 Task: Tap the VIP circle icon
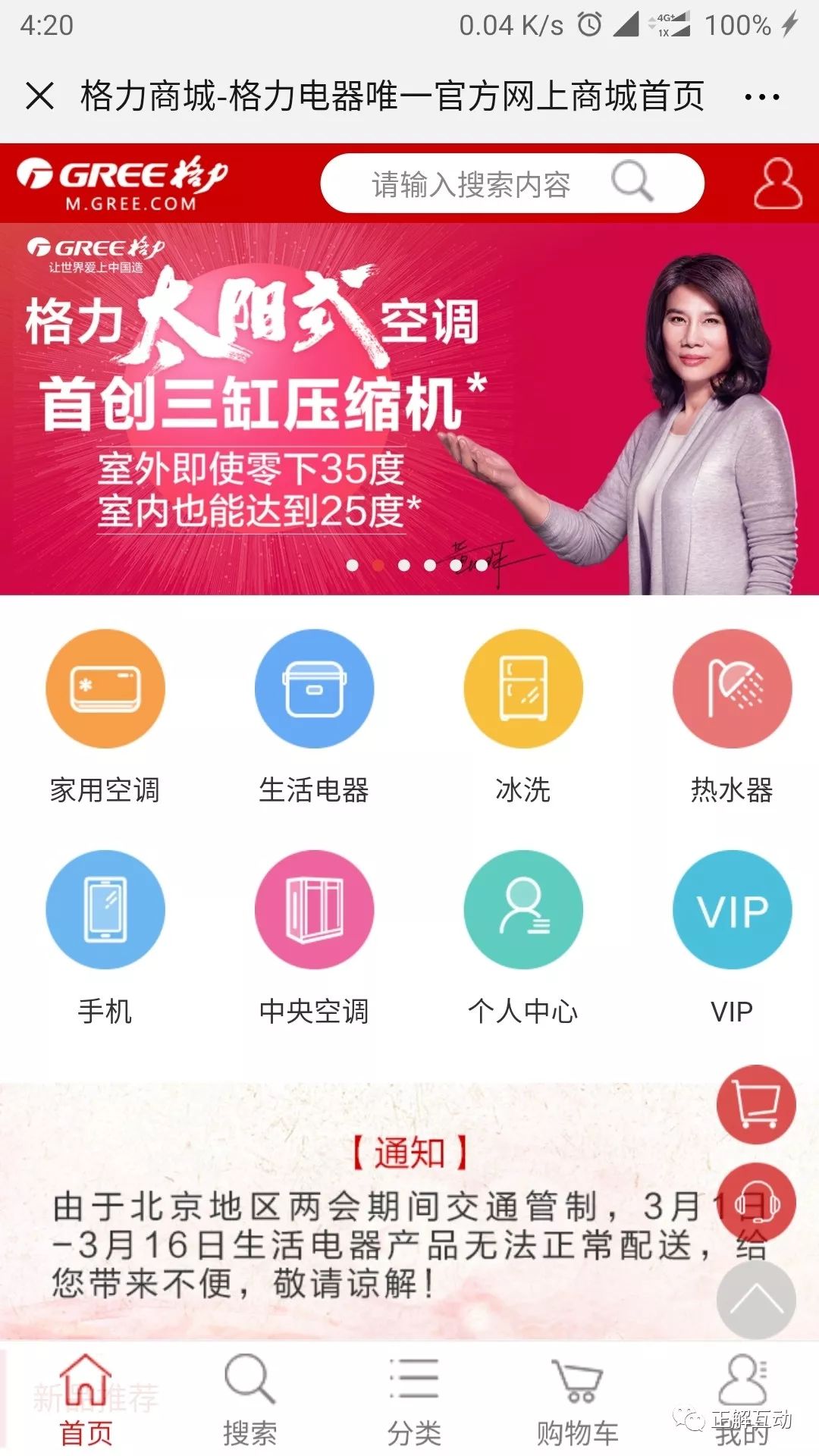coord(730,910)
